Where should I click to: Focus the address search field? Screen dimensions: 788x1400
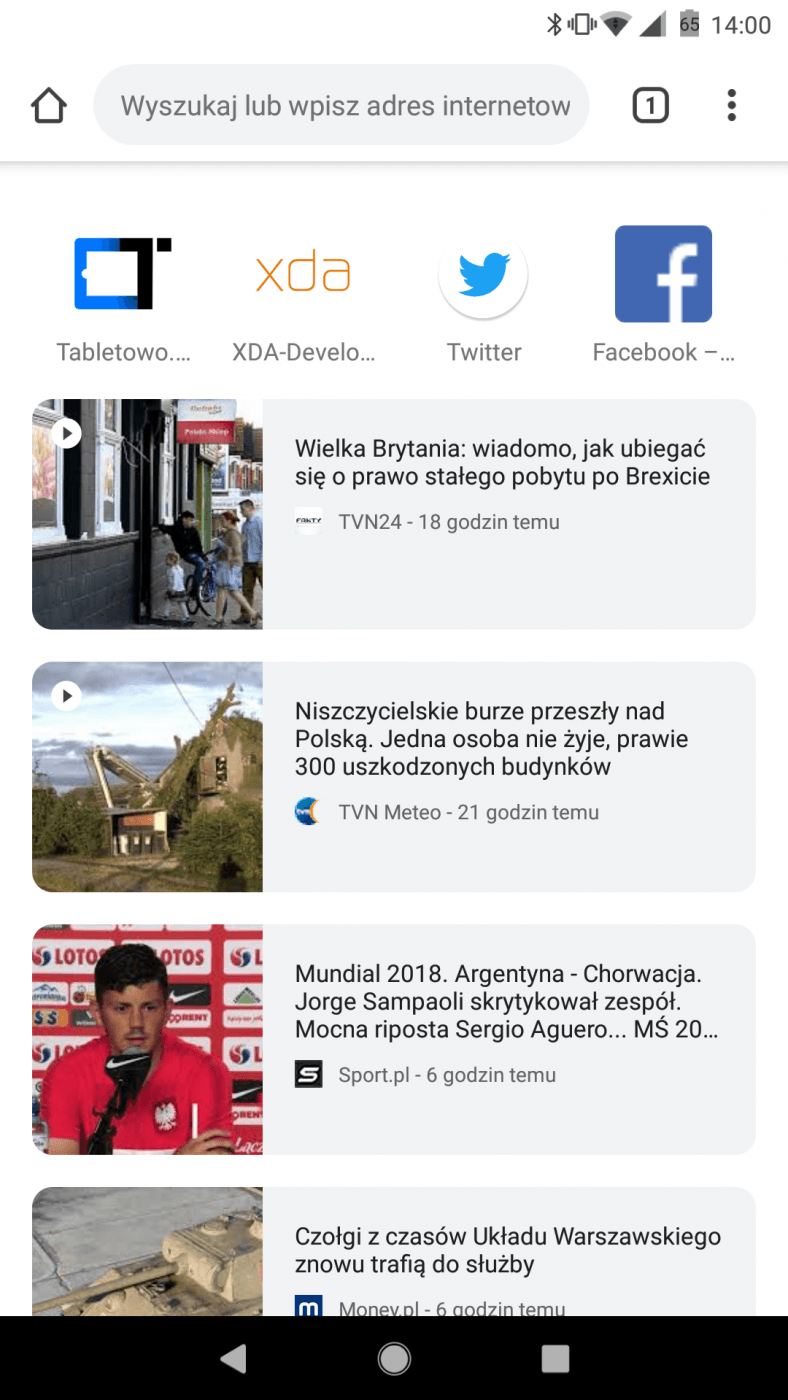(342, 105)
